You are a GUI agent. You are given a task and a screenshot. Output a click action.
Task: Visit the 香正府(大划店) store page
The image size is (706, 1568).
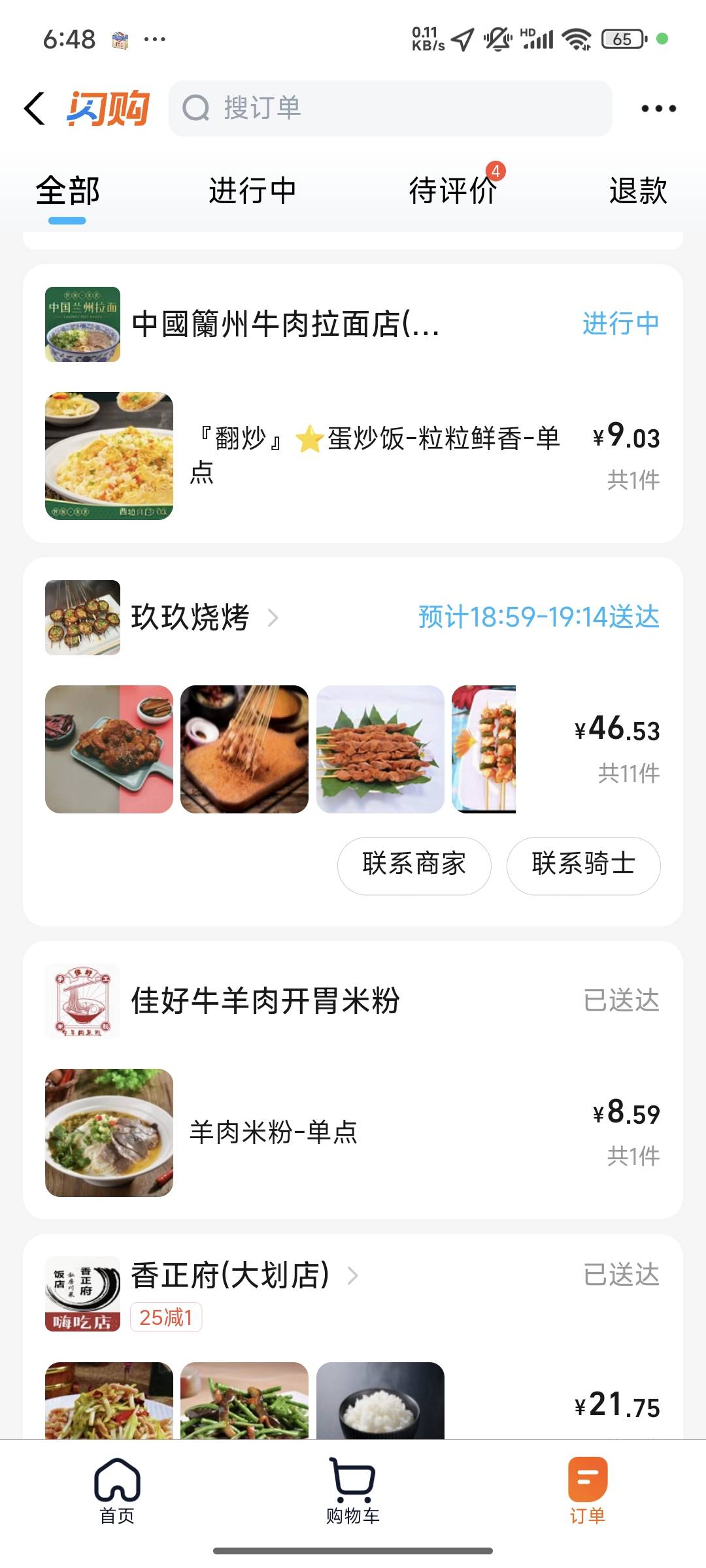coord(231,1275)
